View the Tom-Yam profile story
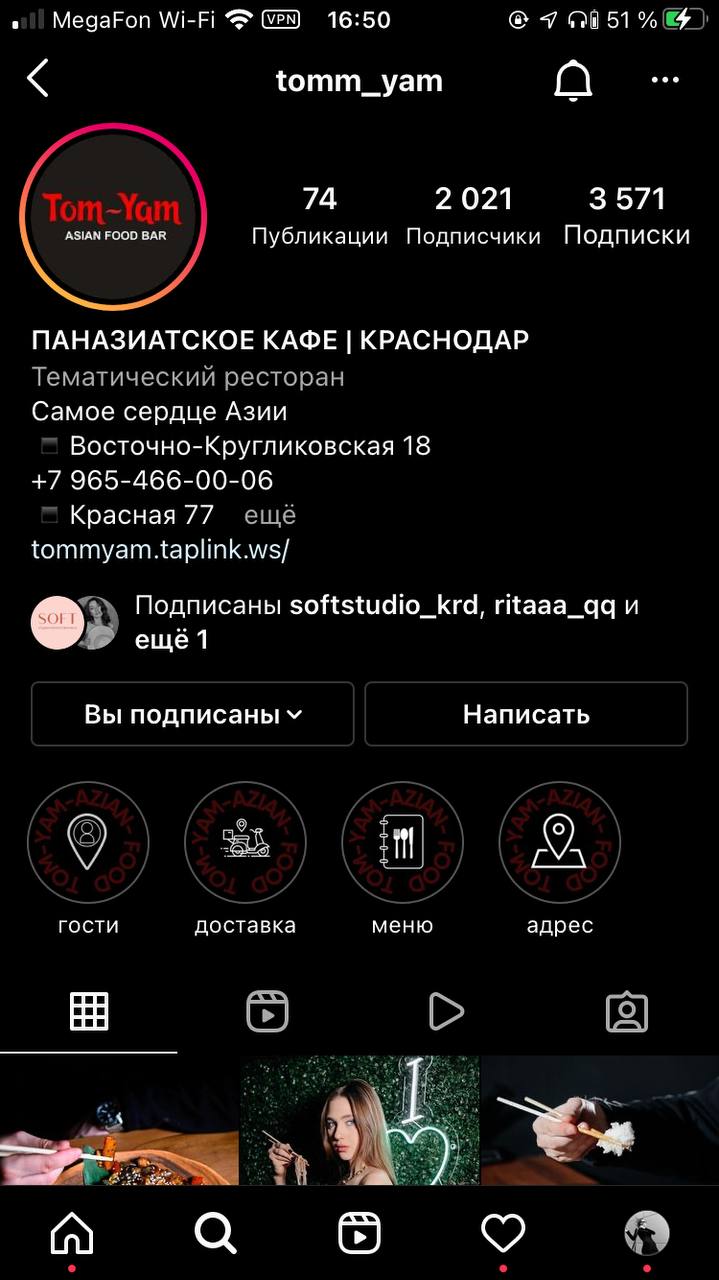 point(113,217)
